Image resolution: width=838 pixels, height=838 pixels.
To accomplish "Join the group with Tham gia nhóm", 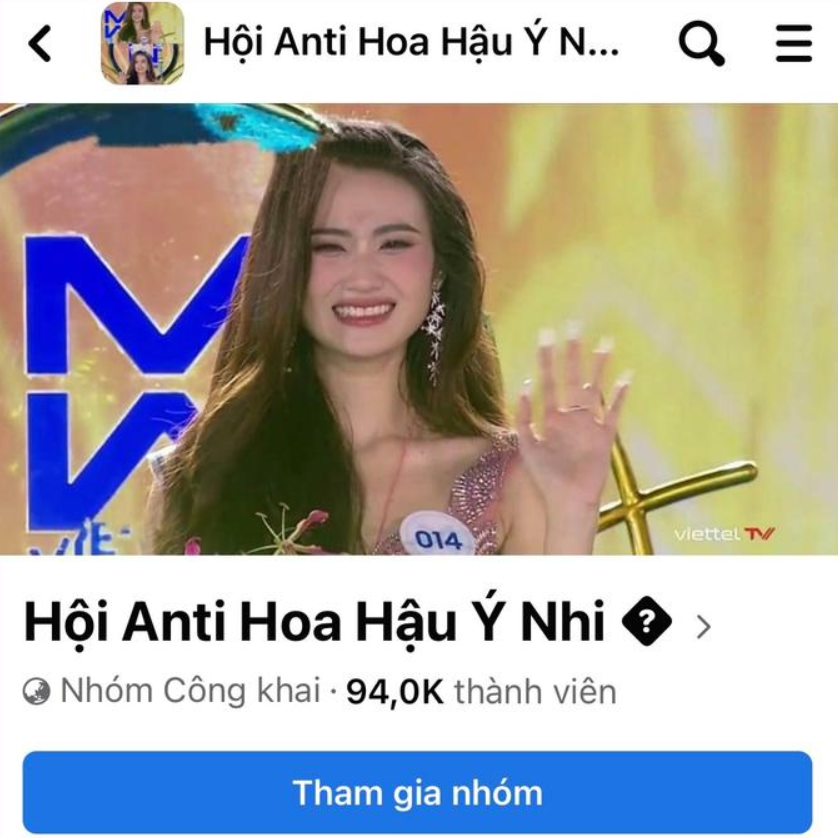I will click(x=418, y=793).
